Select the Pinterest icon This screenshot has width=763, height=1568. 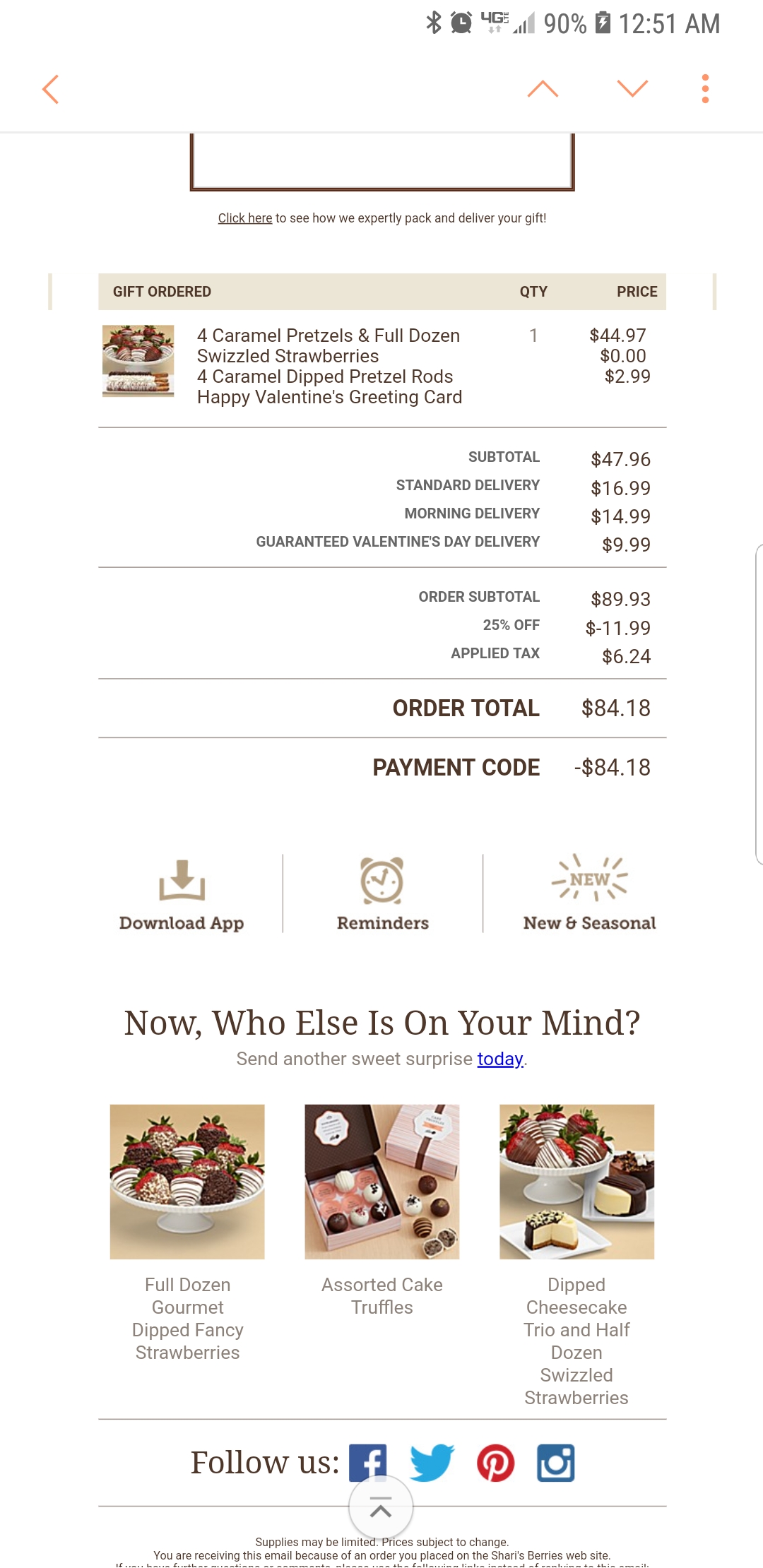pos(494,1461)
